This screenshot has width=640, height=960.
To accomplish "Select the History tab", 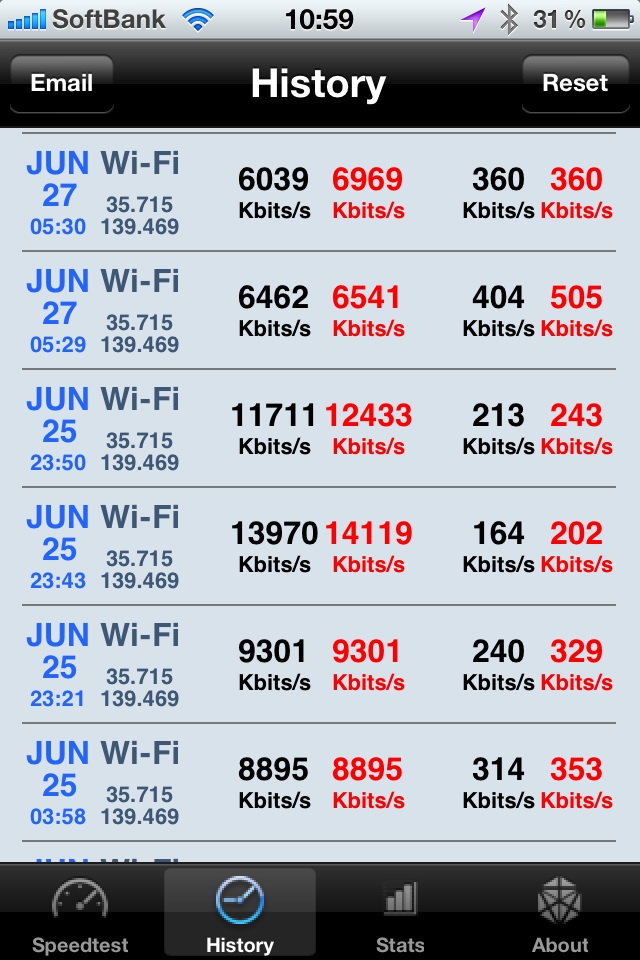I will (x=240, y=915).
